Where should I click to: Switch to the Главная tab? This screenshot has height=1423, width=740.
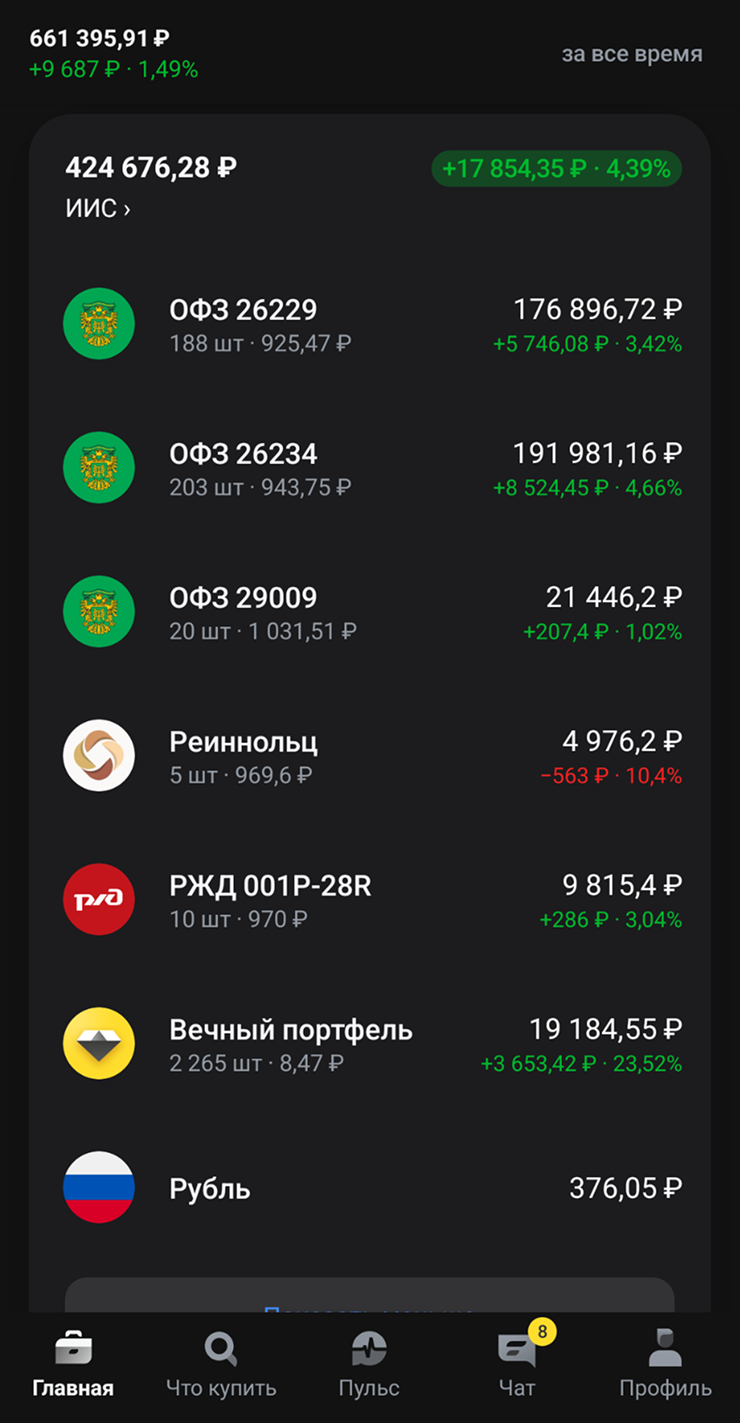(x=73, y=1365)
